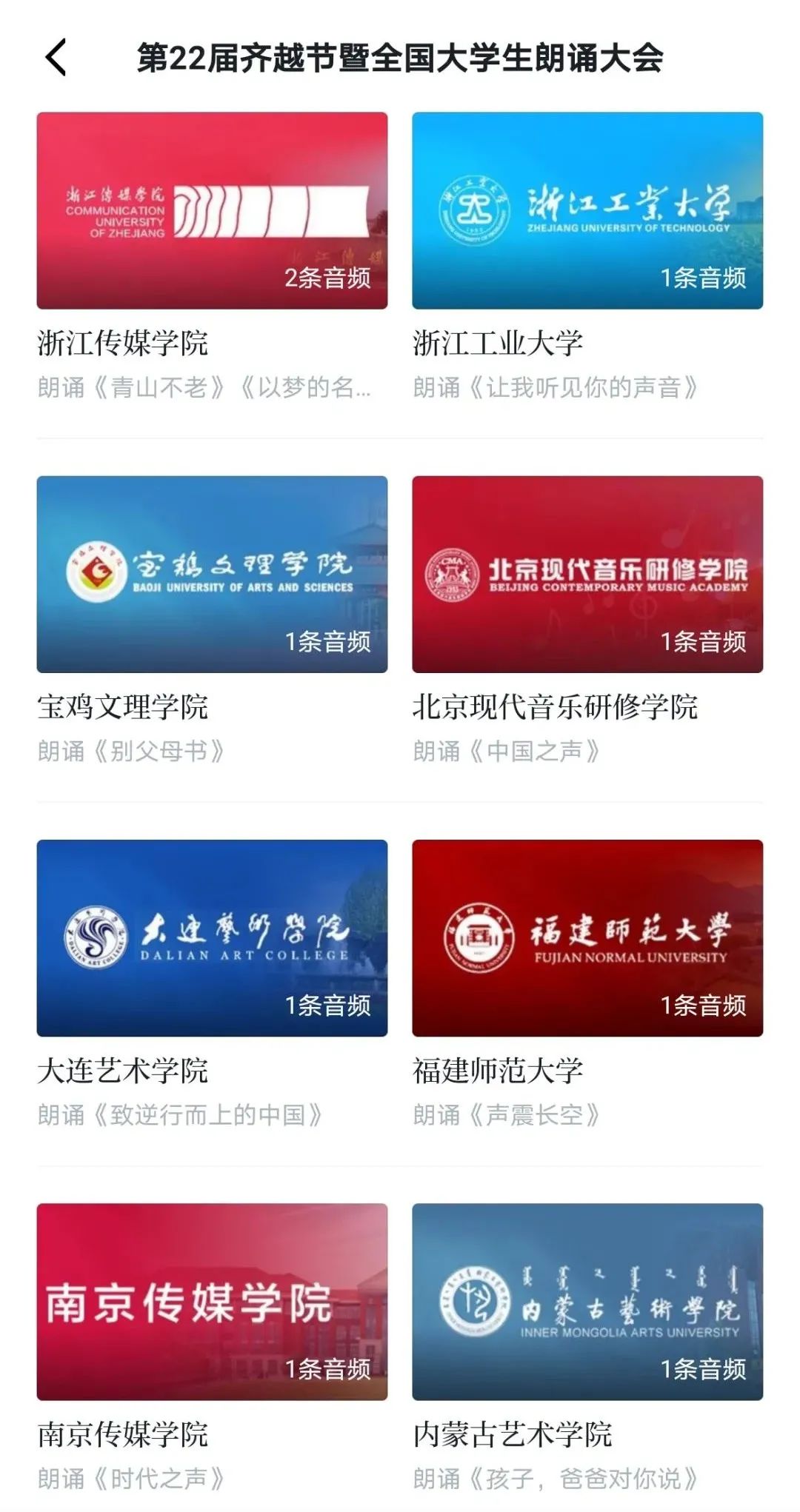Go back using the top-left arrow
The image size is (800, 1512).
(x=56, y=58)
